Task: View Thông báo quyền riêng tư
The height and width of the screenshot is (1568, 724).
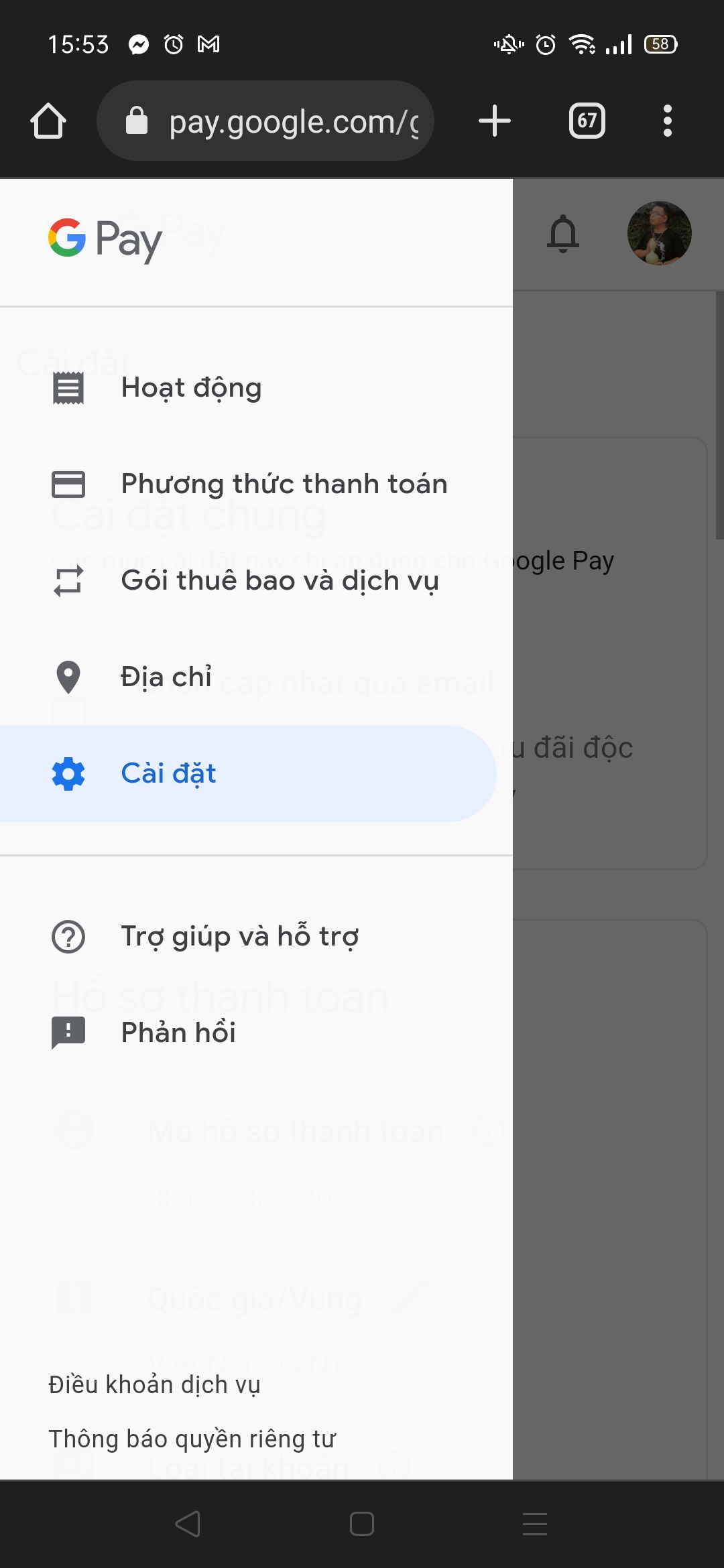Action: (x=192, y=1439)
